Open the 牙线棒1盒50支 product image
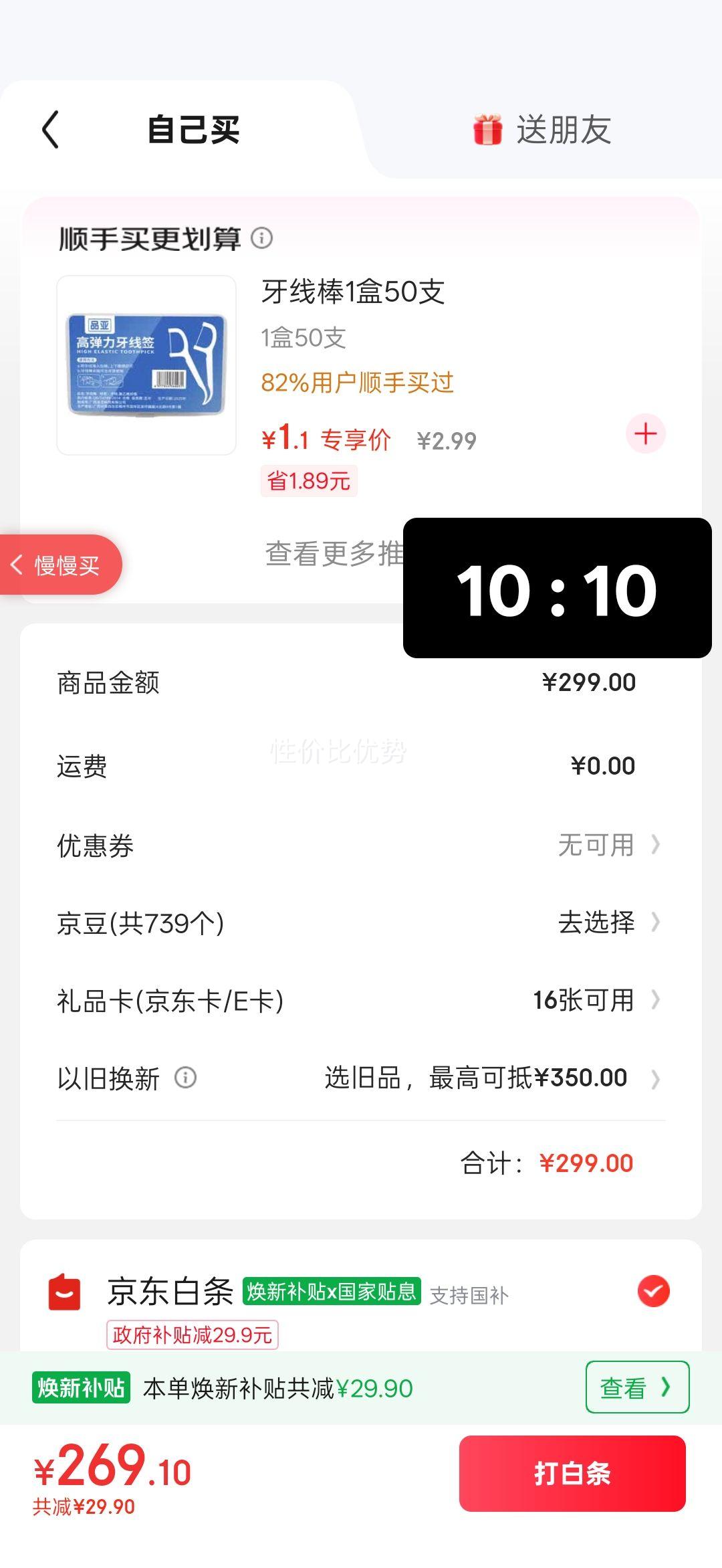The width and height of the screenshot is (722, 1568). click(146, 365)
